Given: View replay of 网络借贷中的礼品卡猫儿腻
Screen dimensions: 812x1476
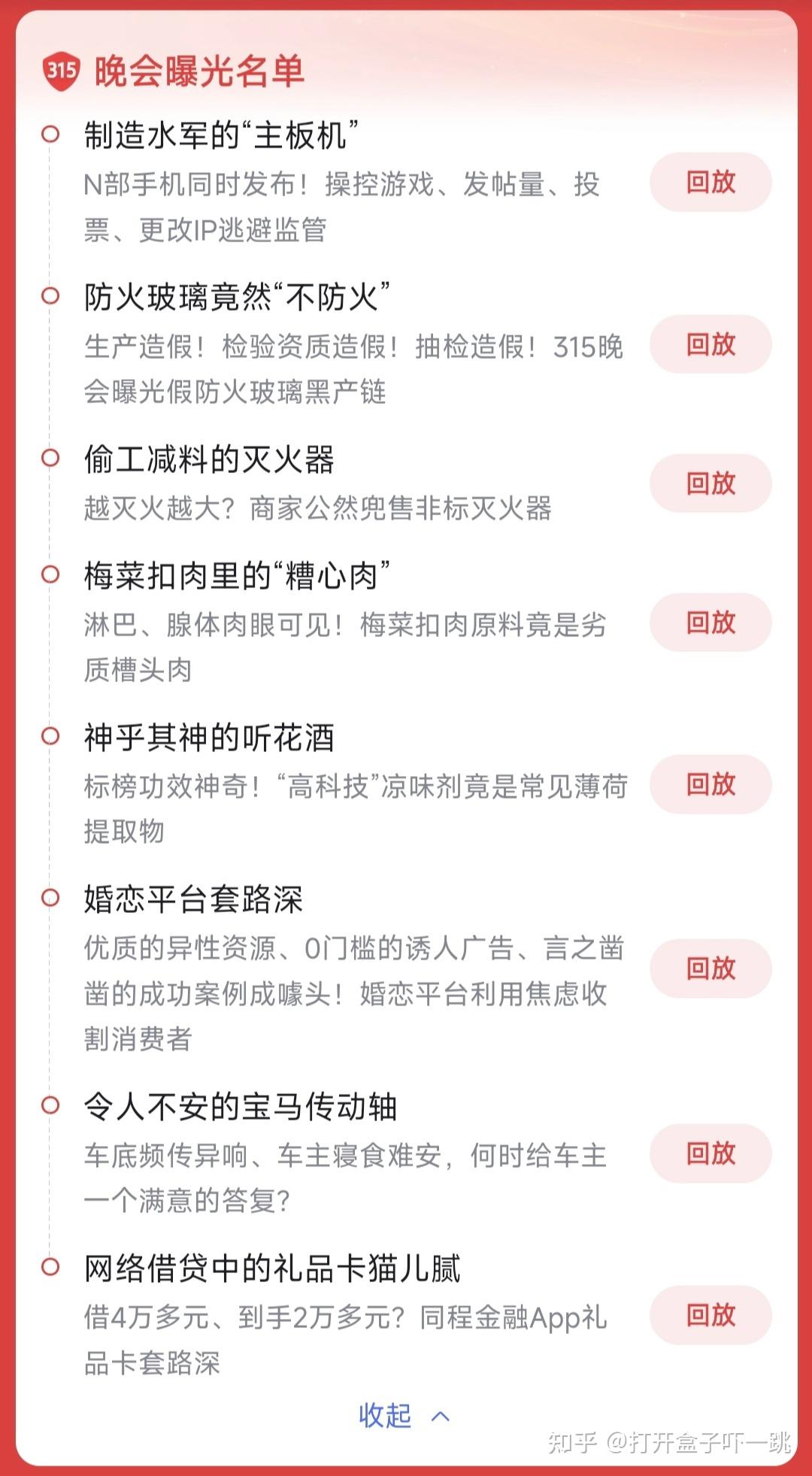Looking at the screenshot, I should (710, 1315).
